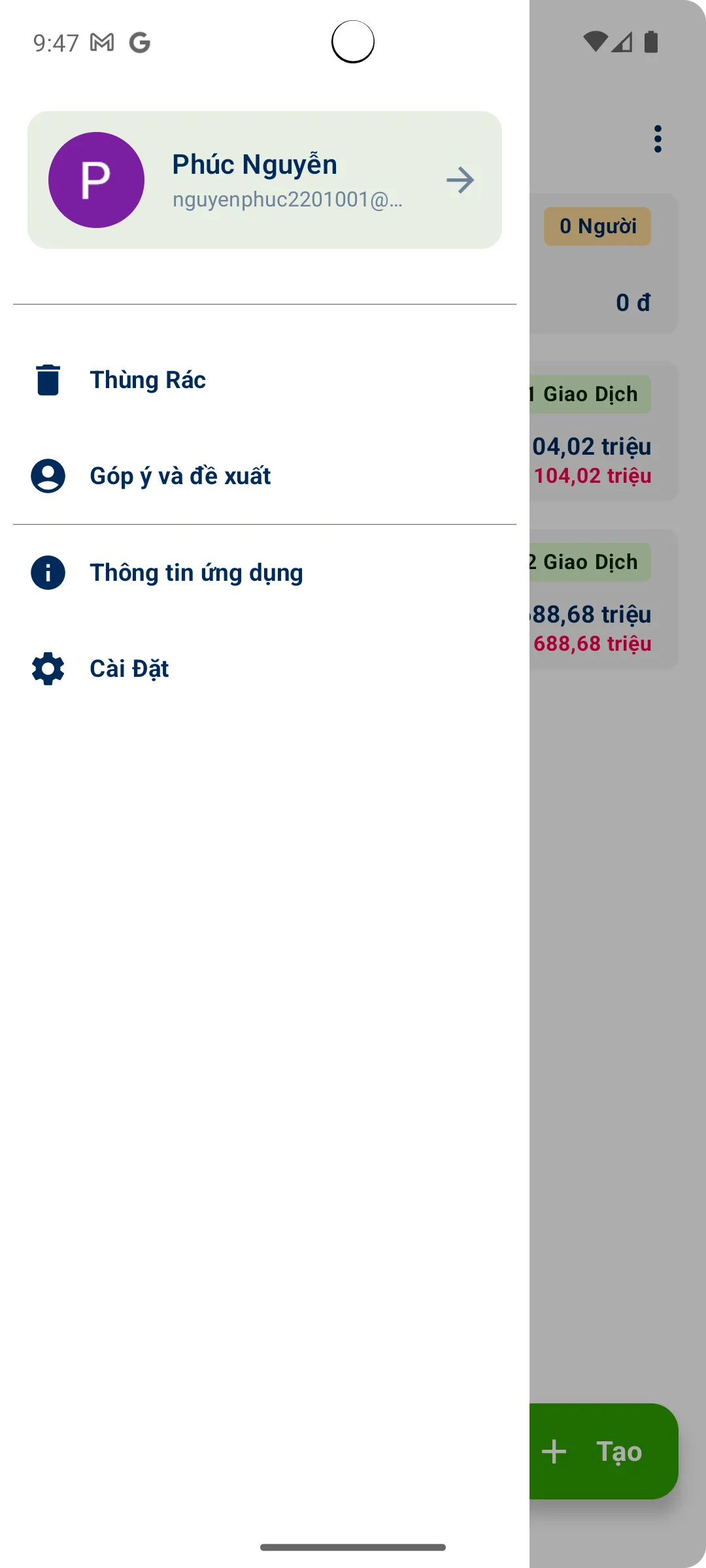Open Thùng Rác via trash icon
The height and width of the screenshot is (1568, 706).
click(x=47, y=380)
